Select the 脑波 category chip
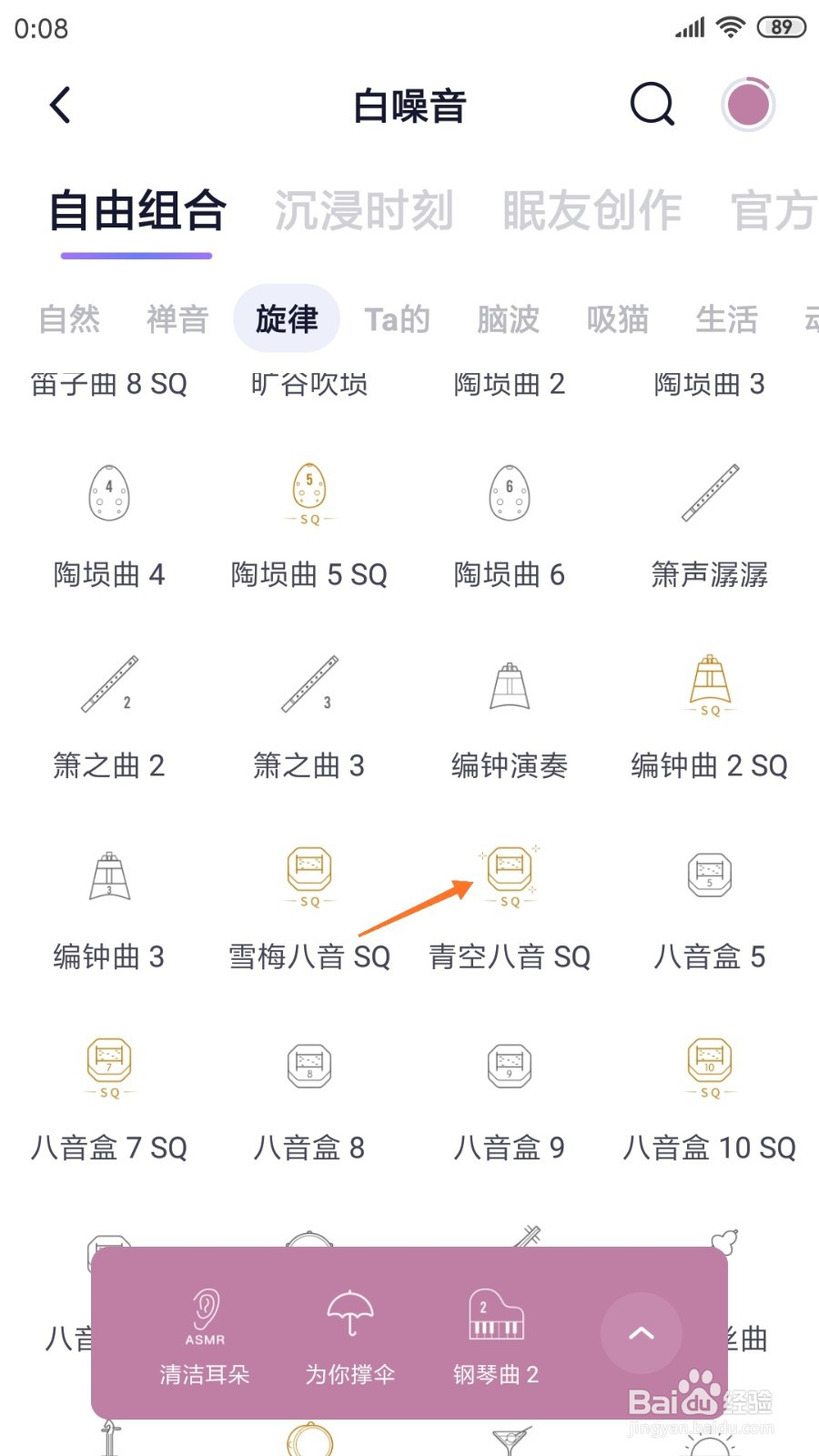Viewport: 819px width, 1456px height. (508, 319)
